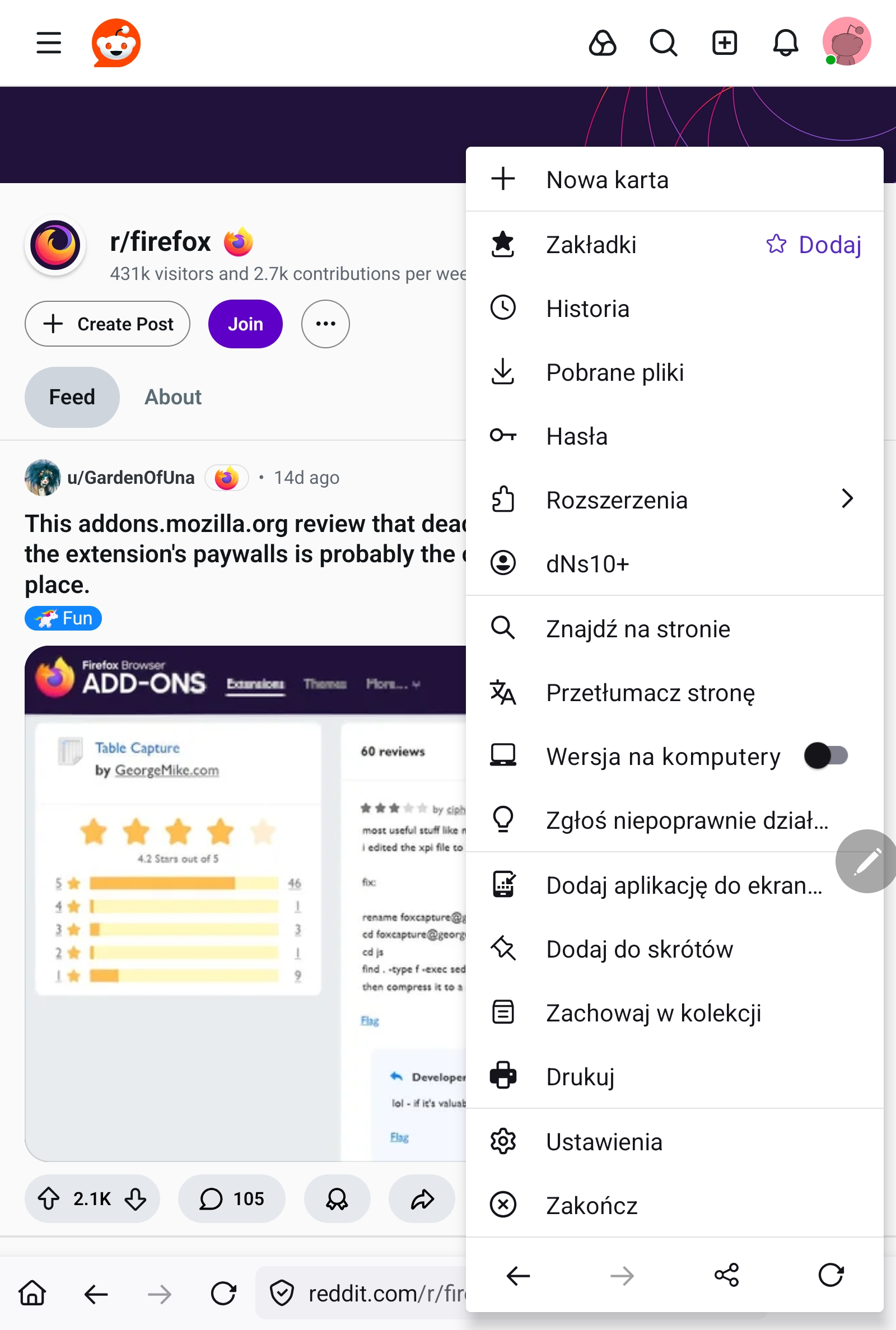The width and height of the screenshot is (896, 1330).
Task: Open Reddit hamburger menu
Action: [x=49, y=43]
